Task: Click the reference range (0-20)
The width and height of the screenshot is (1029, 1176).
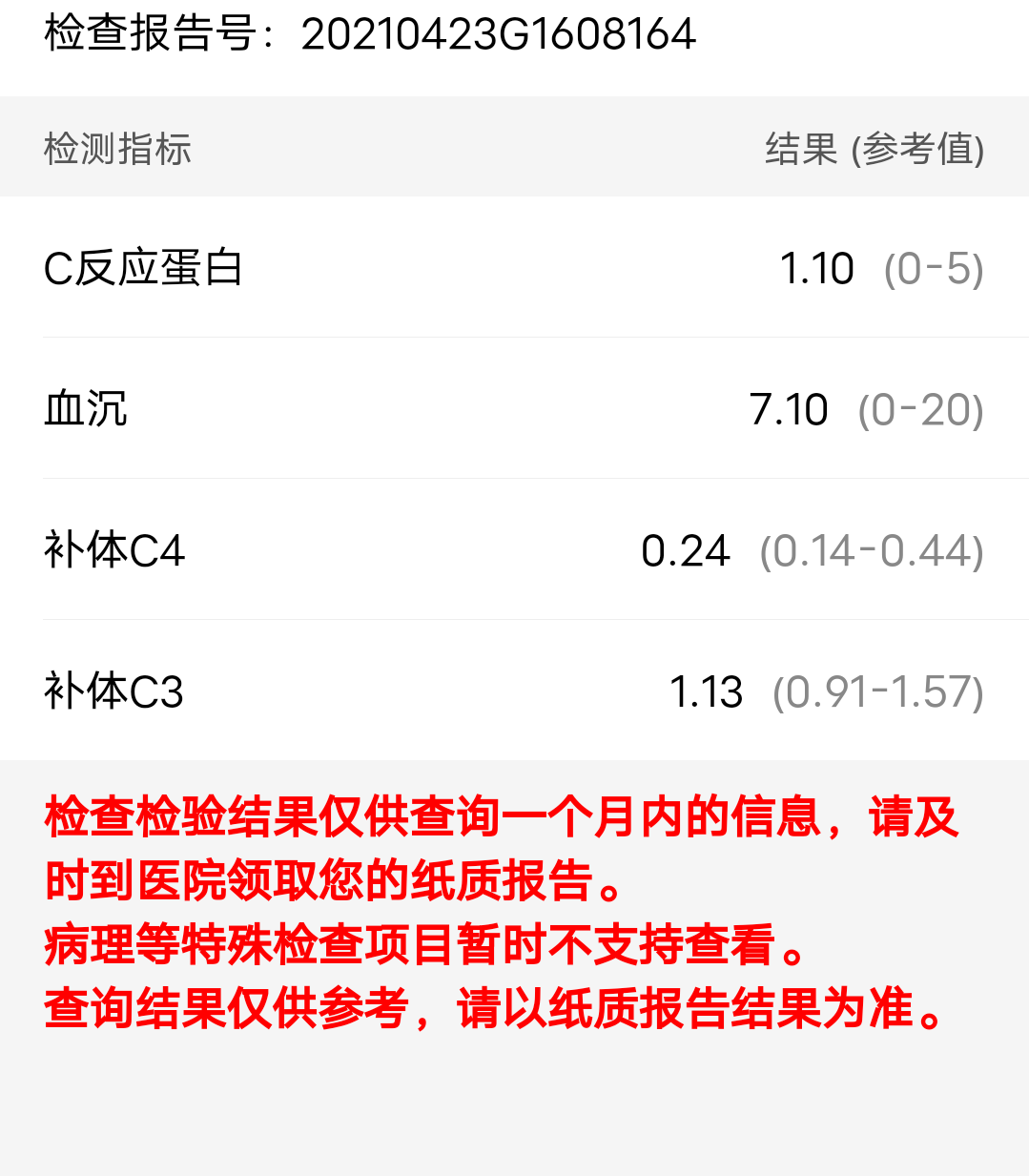Action: tap(921, 409)
